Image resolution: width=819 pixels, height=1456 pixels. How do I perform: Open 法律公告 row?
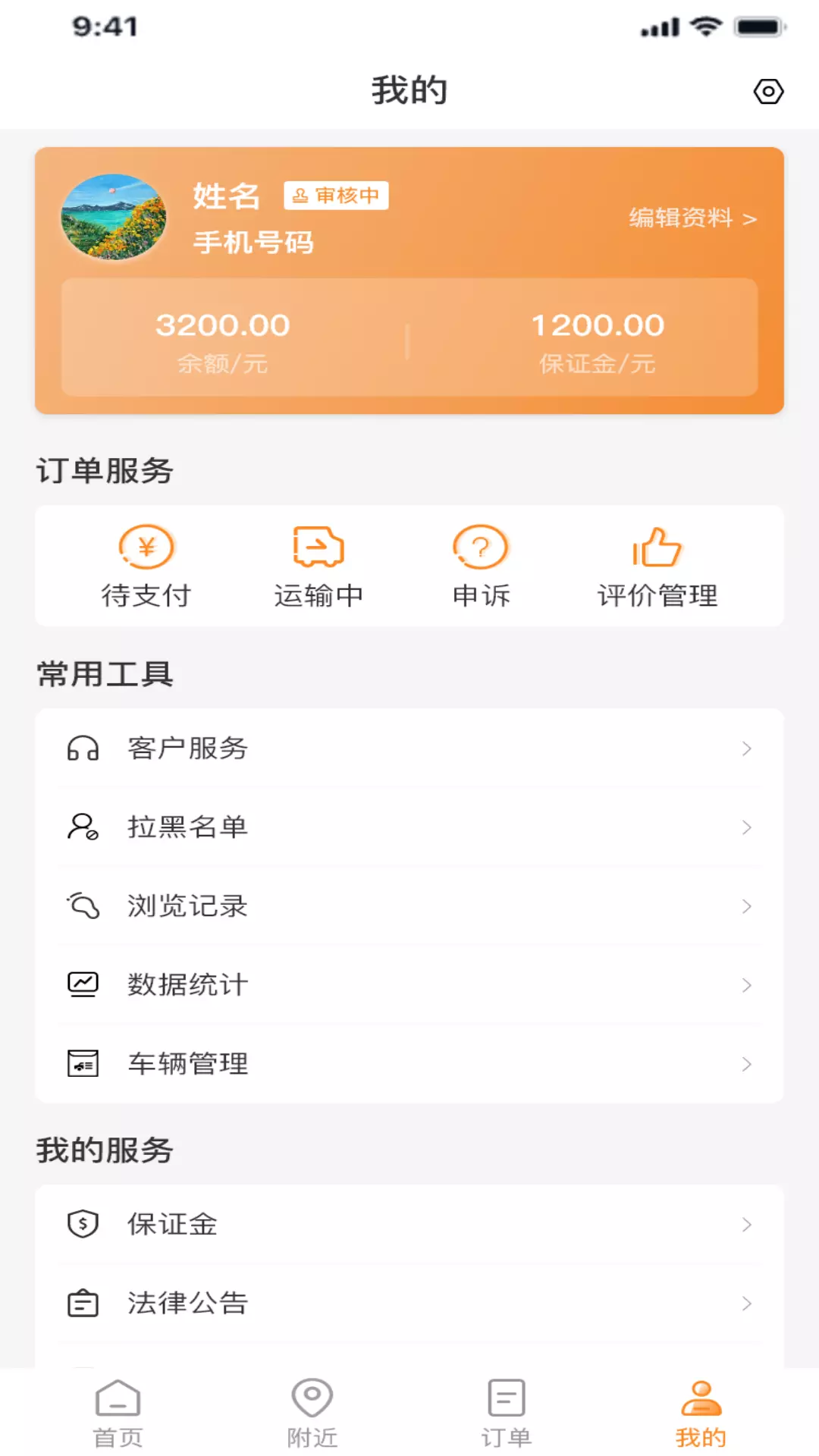point(409,1304)
